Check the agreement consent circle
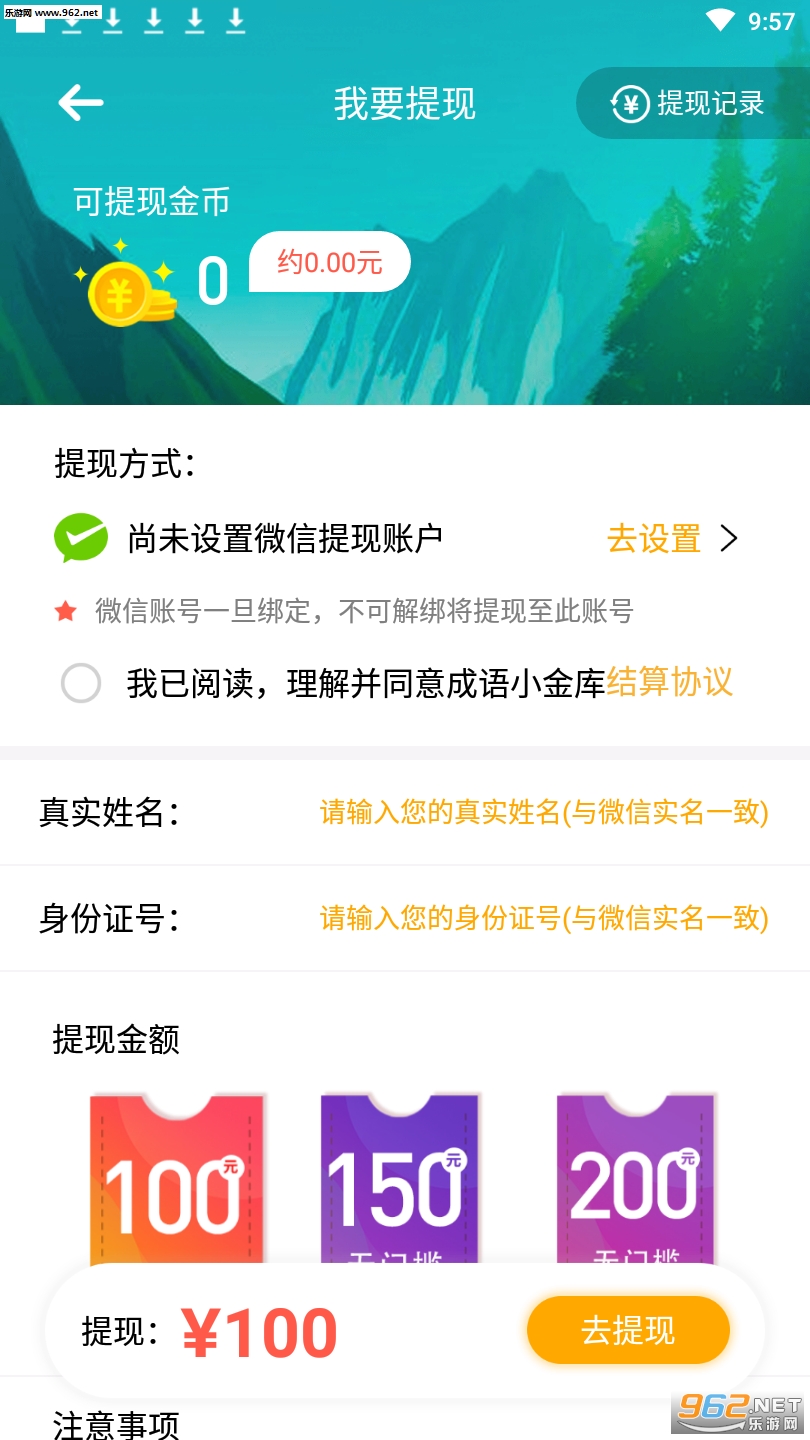 point(81,684)
